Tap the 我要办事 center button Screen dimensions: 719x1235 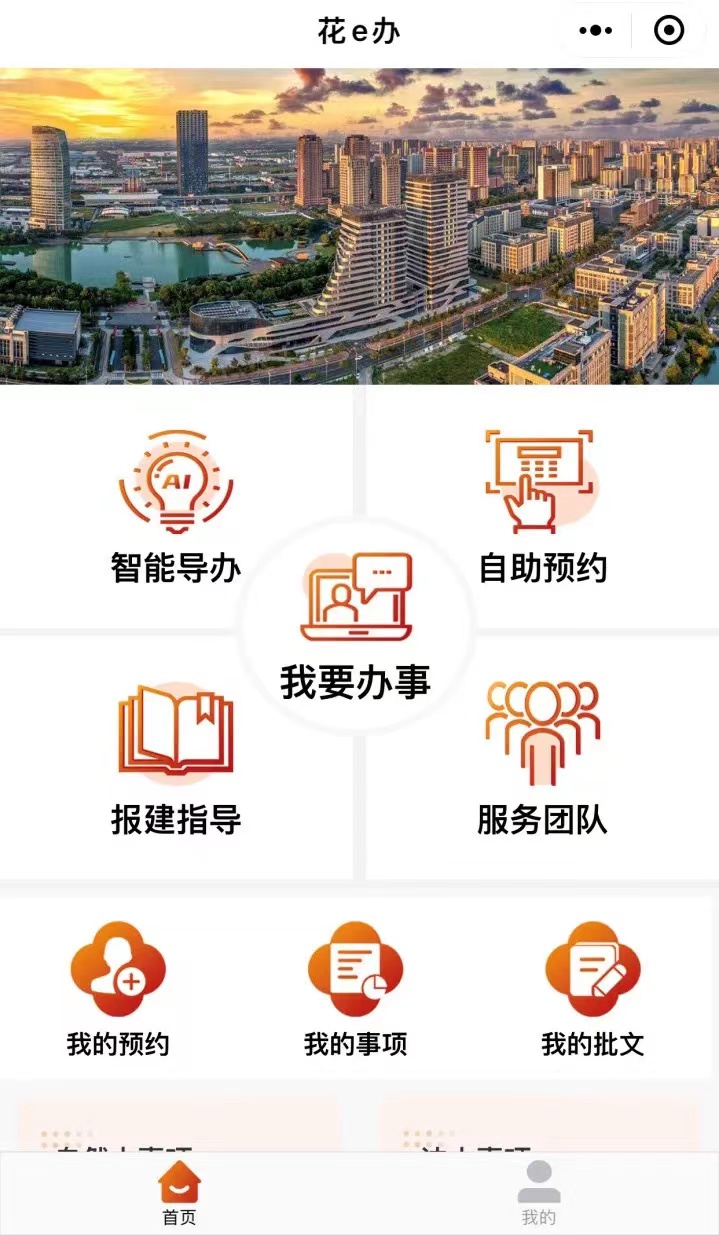coord(356,626)
